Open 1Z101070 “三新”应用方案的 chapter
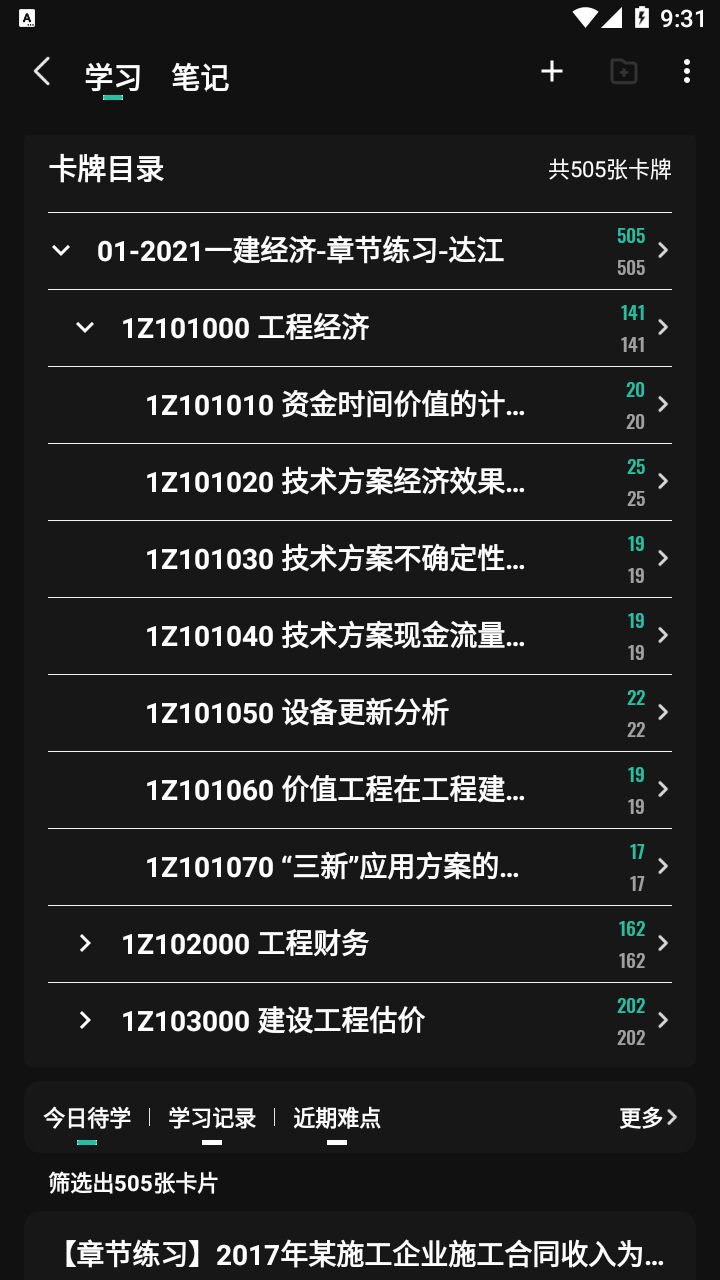Image resolution: width=720 pixels, height=1280 pixels. coord(360,867)
